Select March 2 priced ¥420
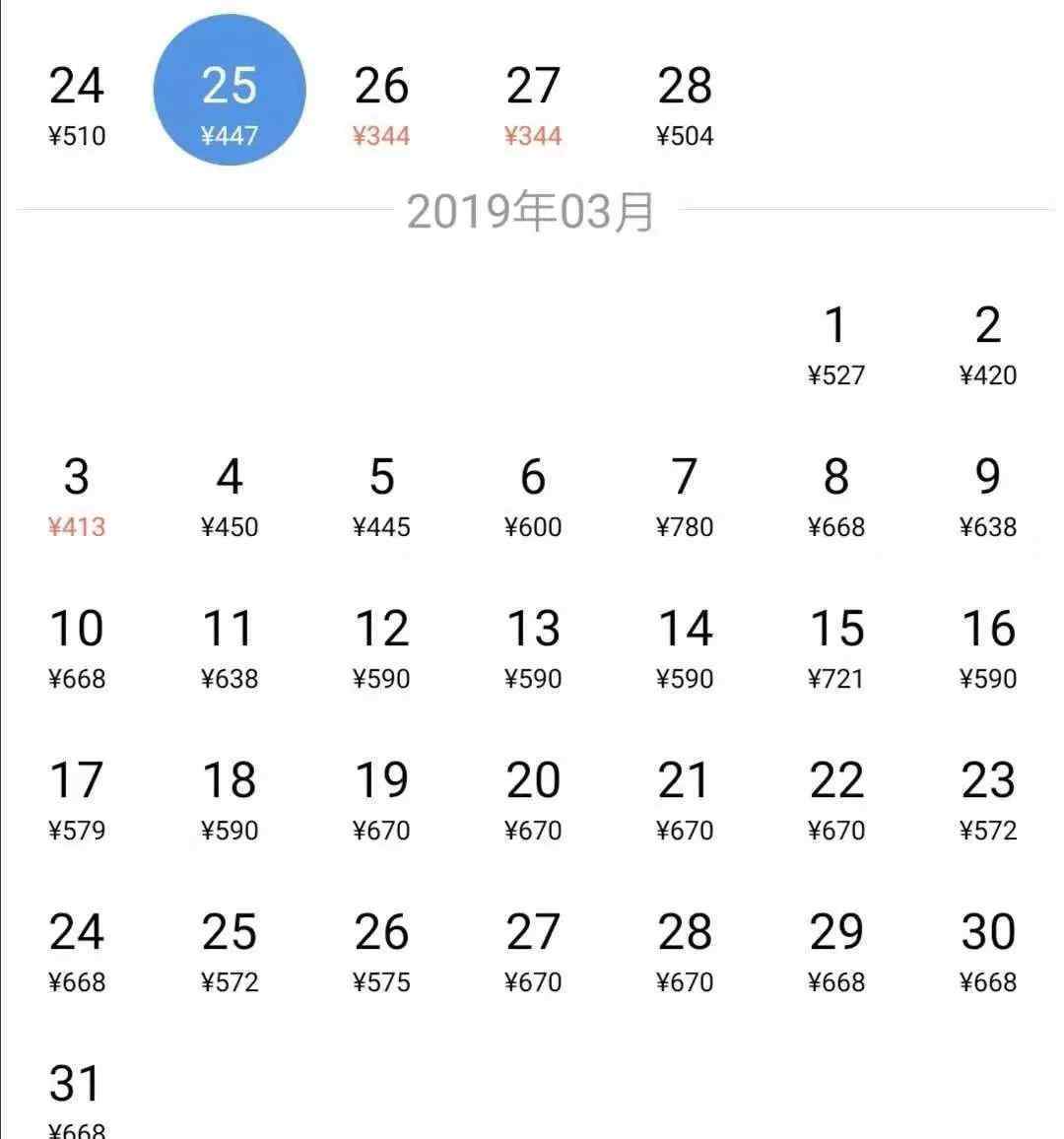The width and height of the screenshot is (1064, 1139). coord(988,345)
